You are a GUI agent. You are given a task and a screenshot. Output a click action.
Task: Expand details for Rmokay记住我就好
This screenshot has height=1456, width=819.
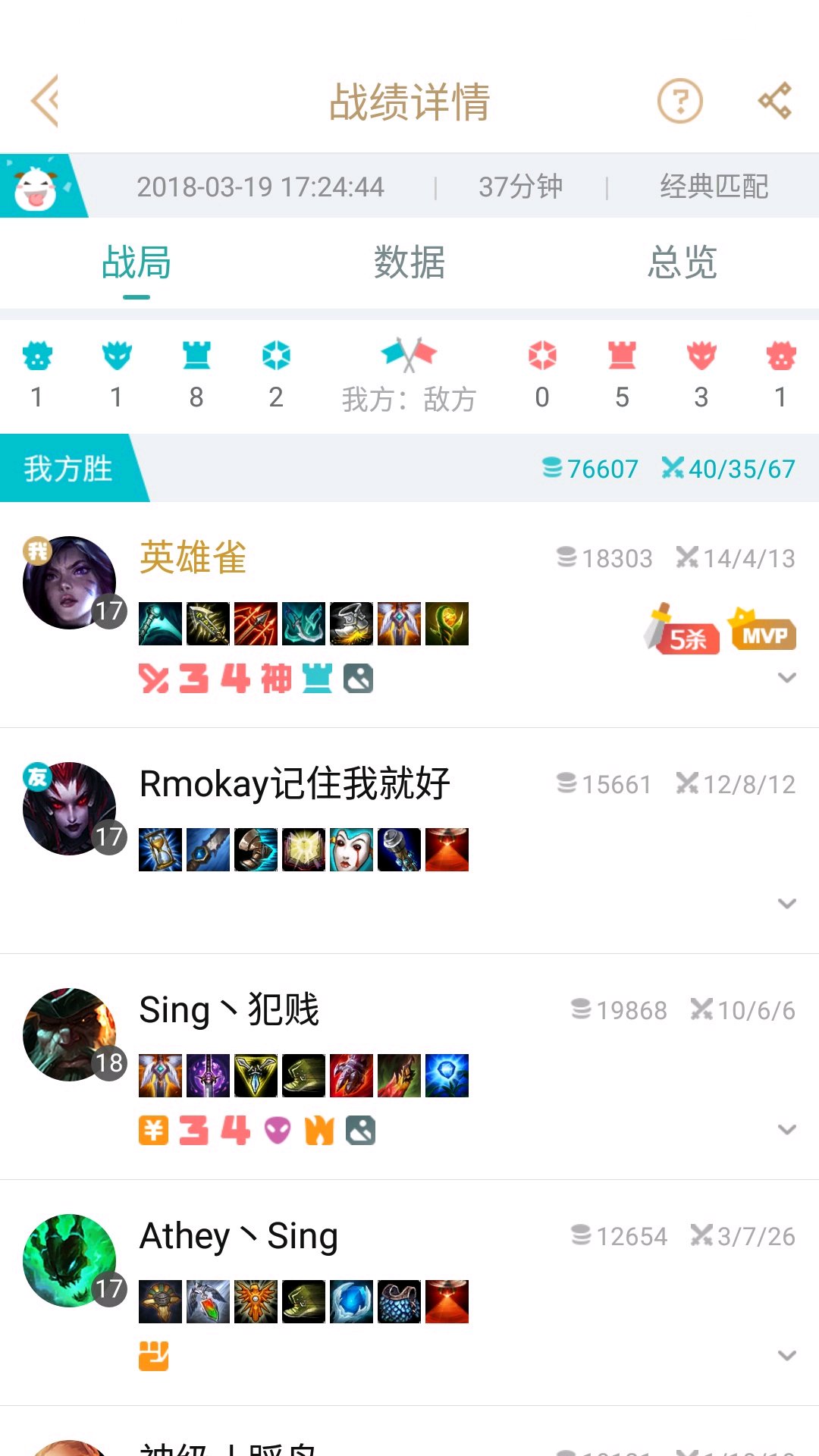point(787,903)
